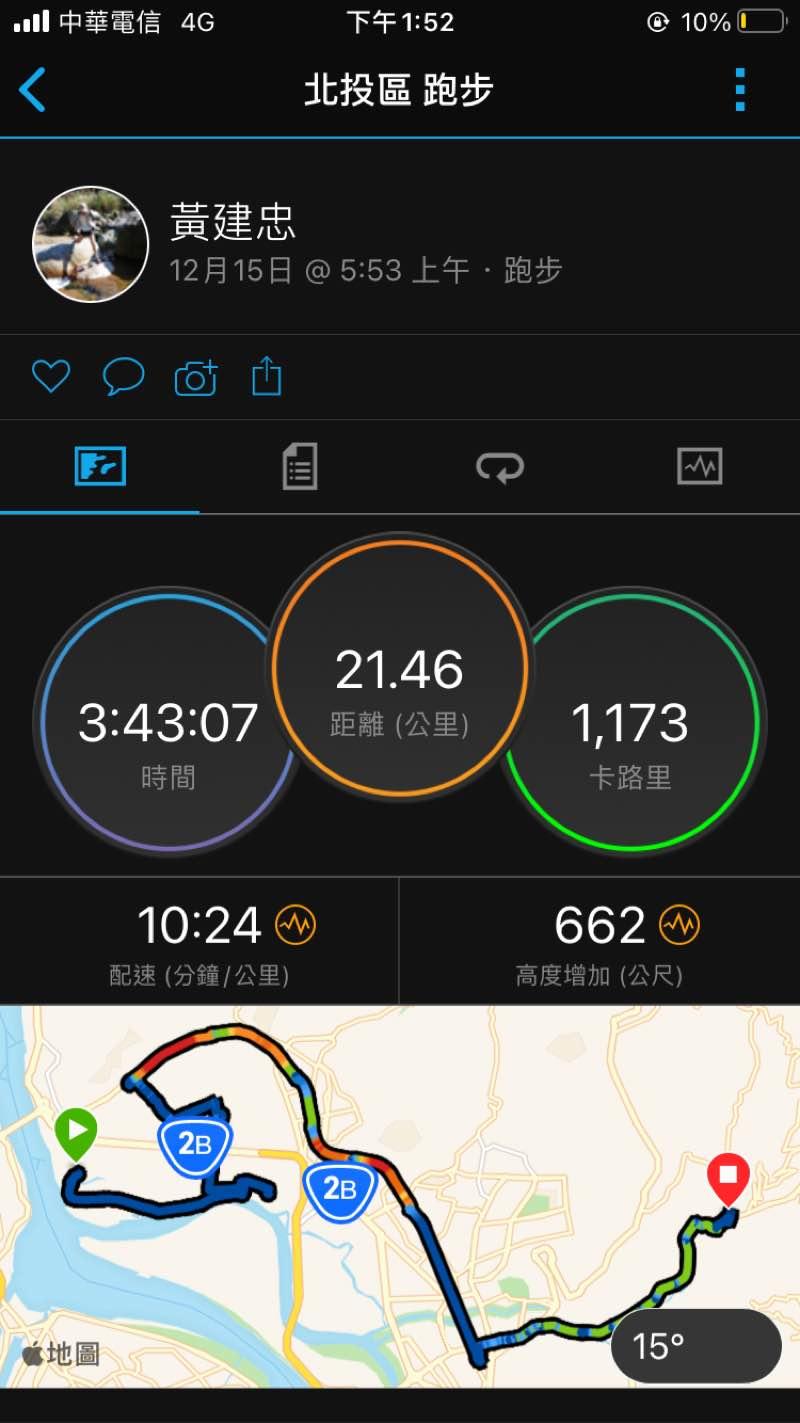Open the route map

click(400, 1180)
